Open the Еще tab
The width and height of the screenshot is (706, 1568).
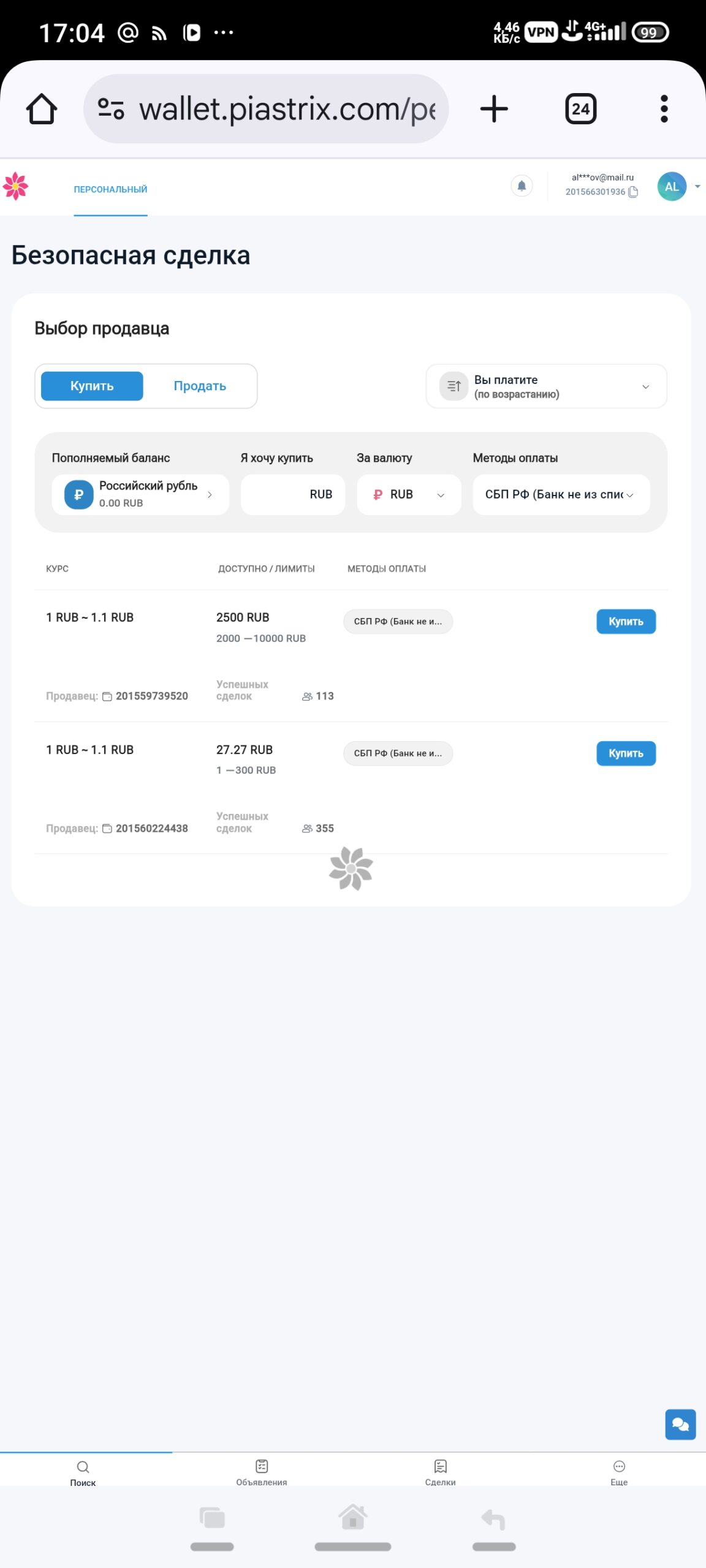(619, 1472)
